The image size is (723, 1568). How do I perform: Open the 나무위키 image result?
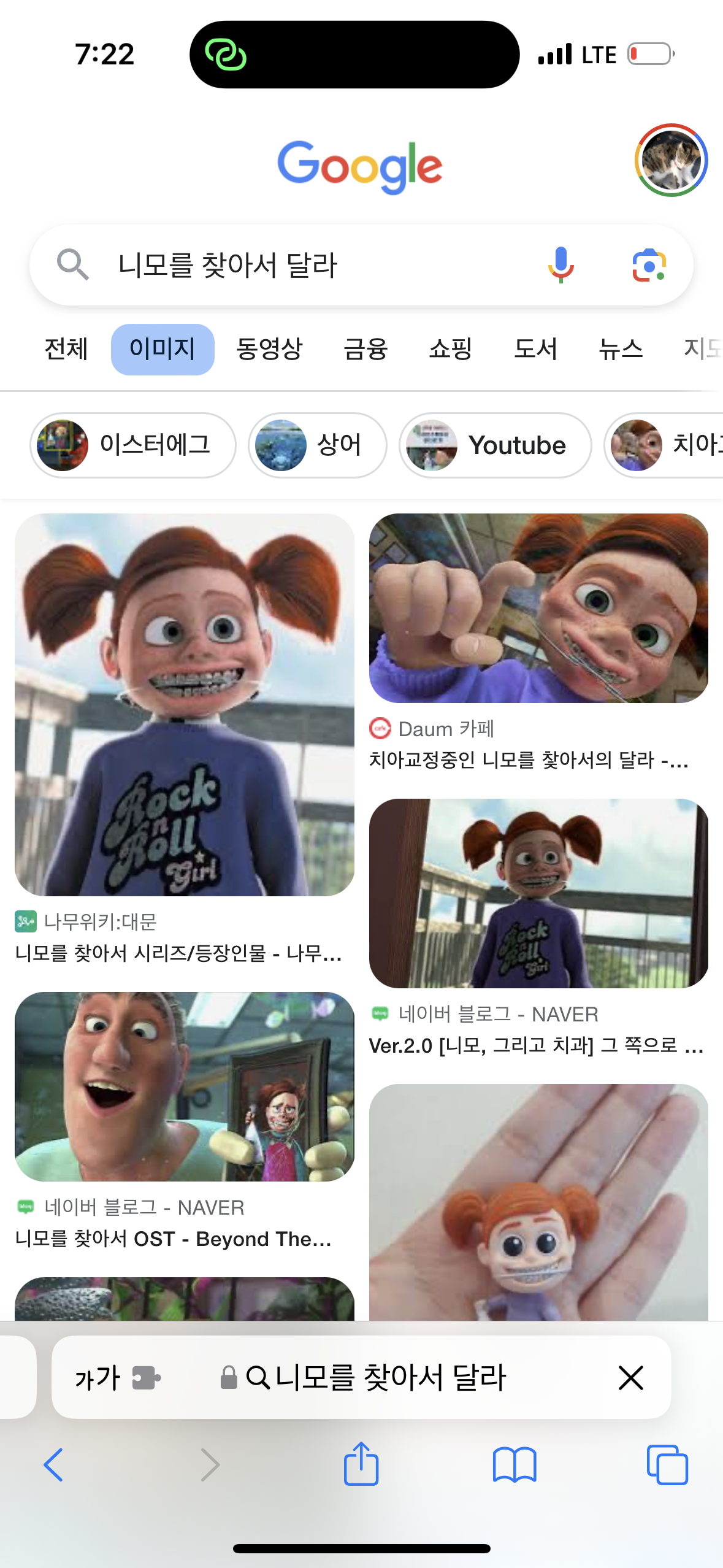tap(185, 704)
